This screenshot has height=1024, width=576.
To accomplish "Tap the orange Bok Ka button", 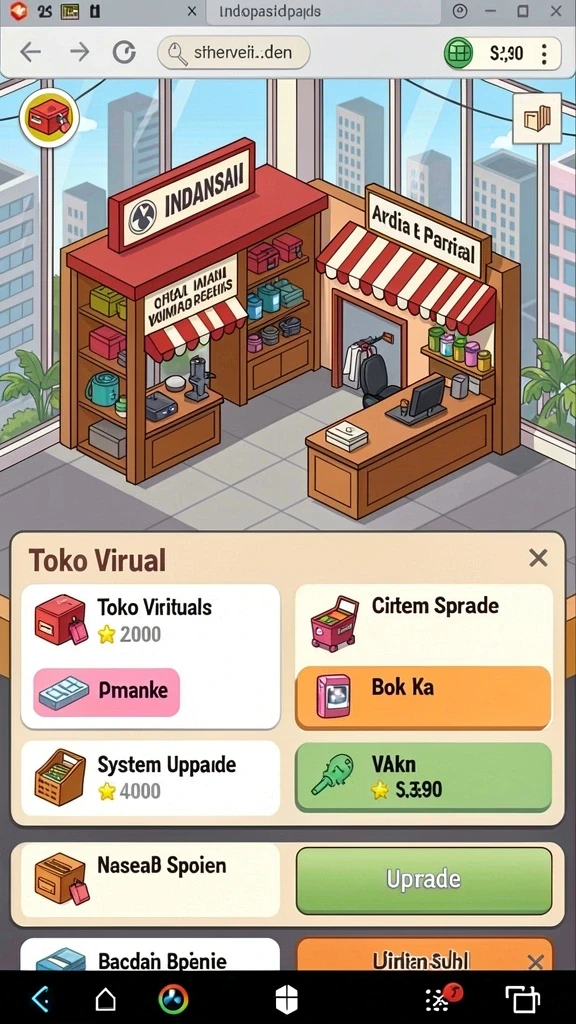I will pos(424,697).
